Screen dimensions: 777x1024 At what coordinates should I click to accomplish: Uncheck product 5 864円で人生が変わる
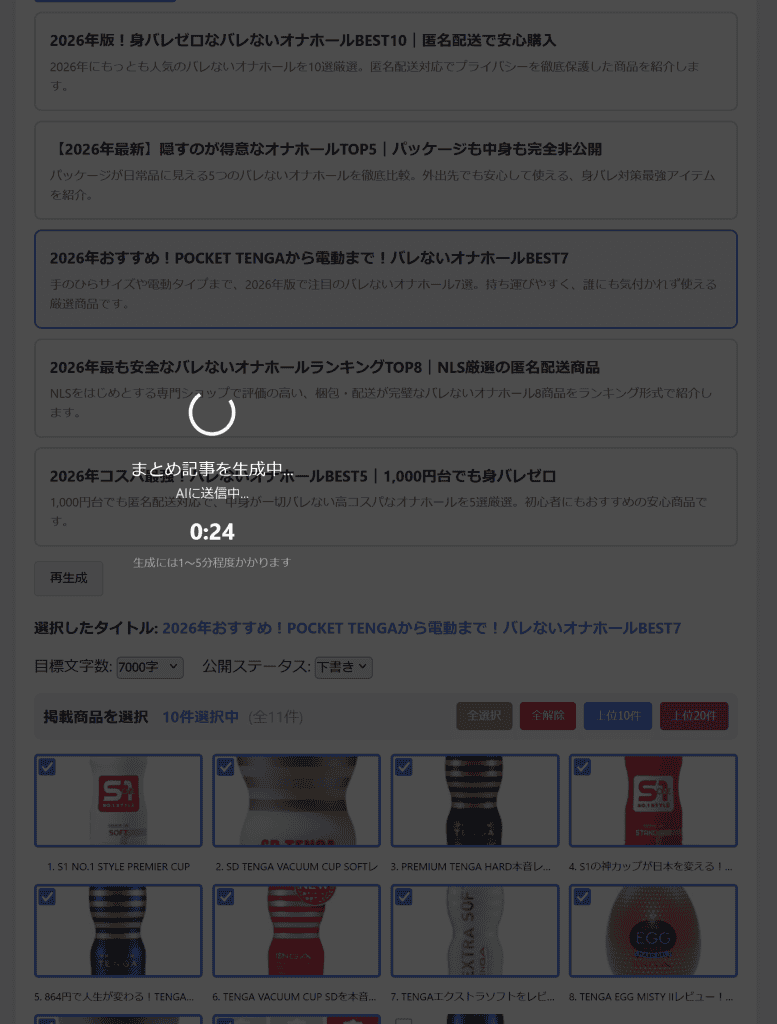47,897
